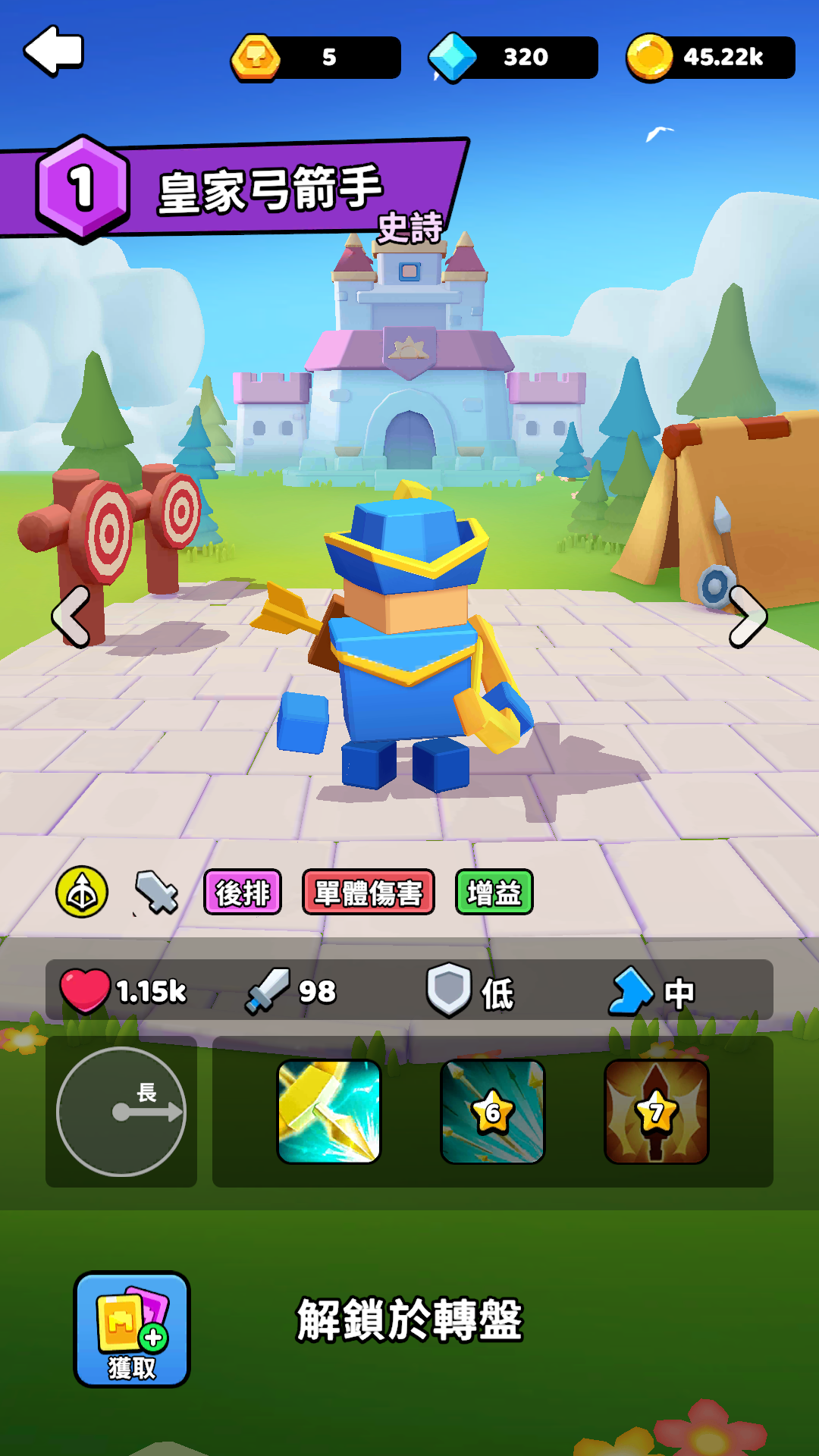Tap the 單體傷害 tag chip
819x1456 pixels.
[369, 893]
